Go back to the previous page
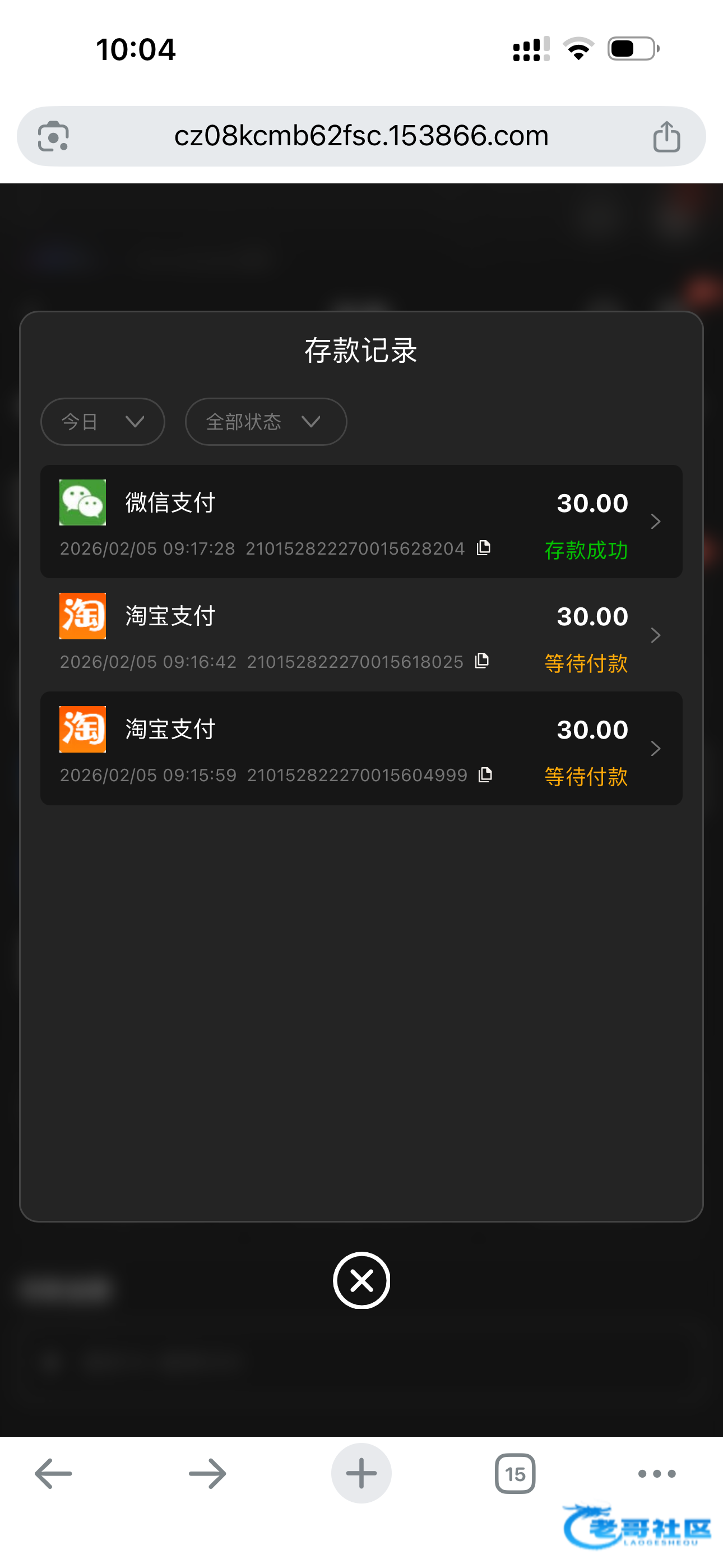 pyautogui.click(x=54, y=1474)
